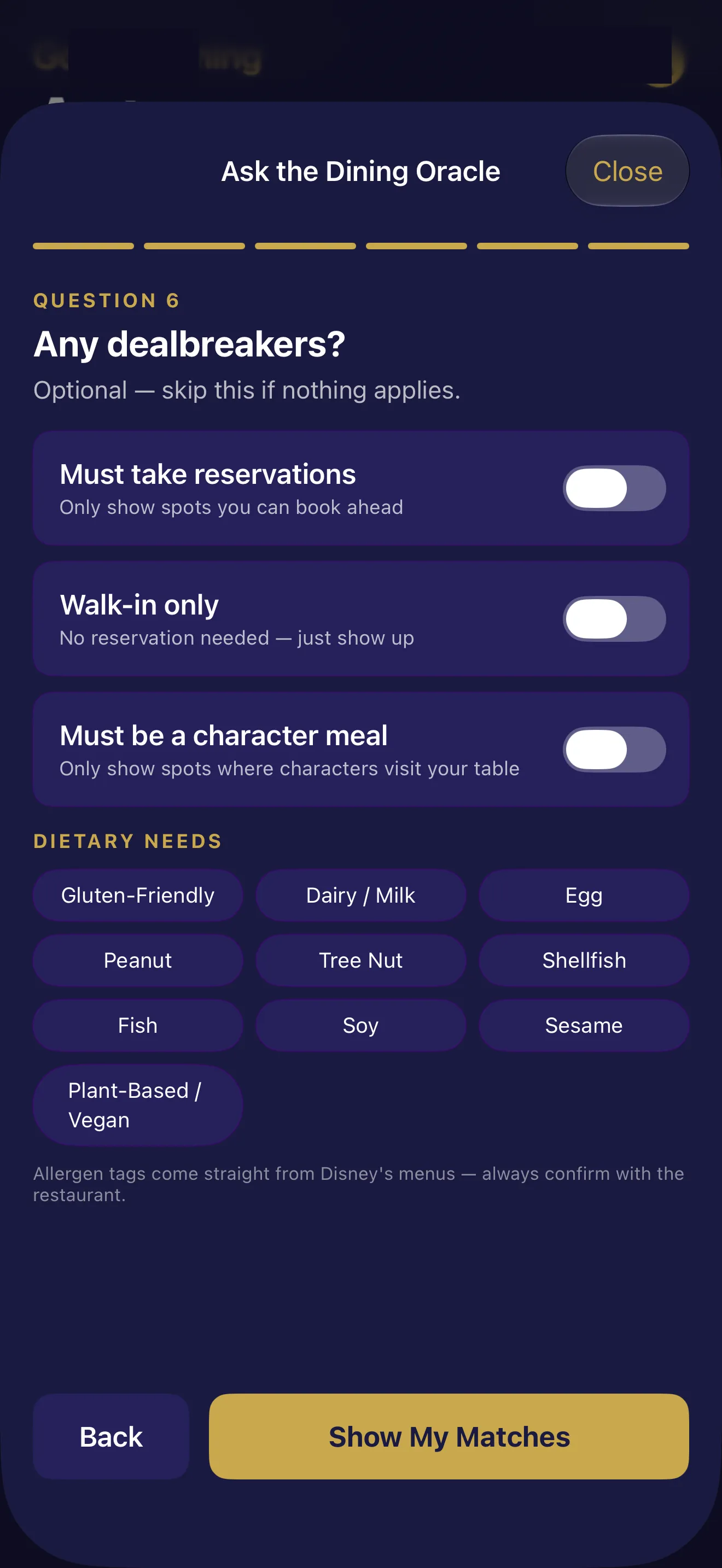The width and height of the screenshot is (722, 1568).
Task: Choose the Fish dietary chip
Action: tap(138, 1026)
